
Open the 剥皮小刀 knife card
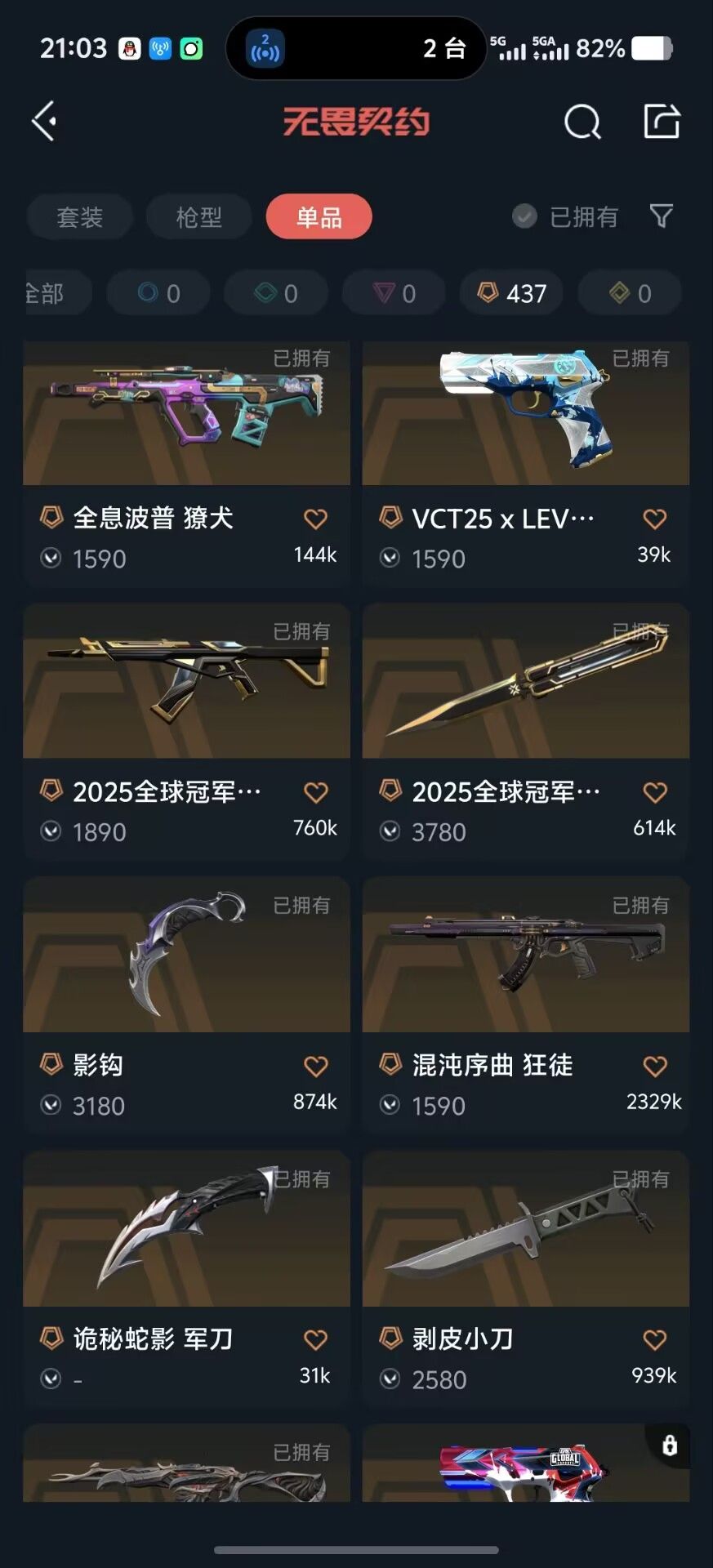[x=526, y=1278]
